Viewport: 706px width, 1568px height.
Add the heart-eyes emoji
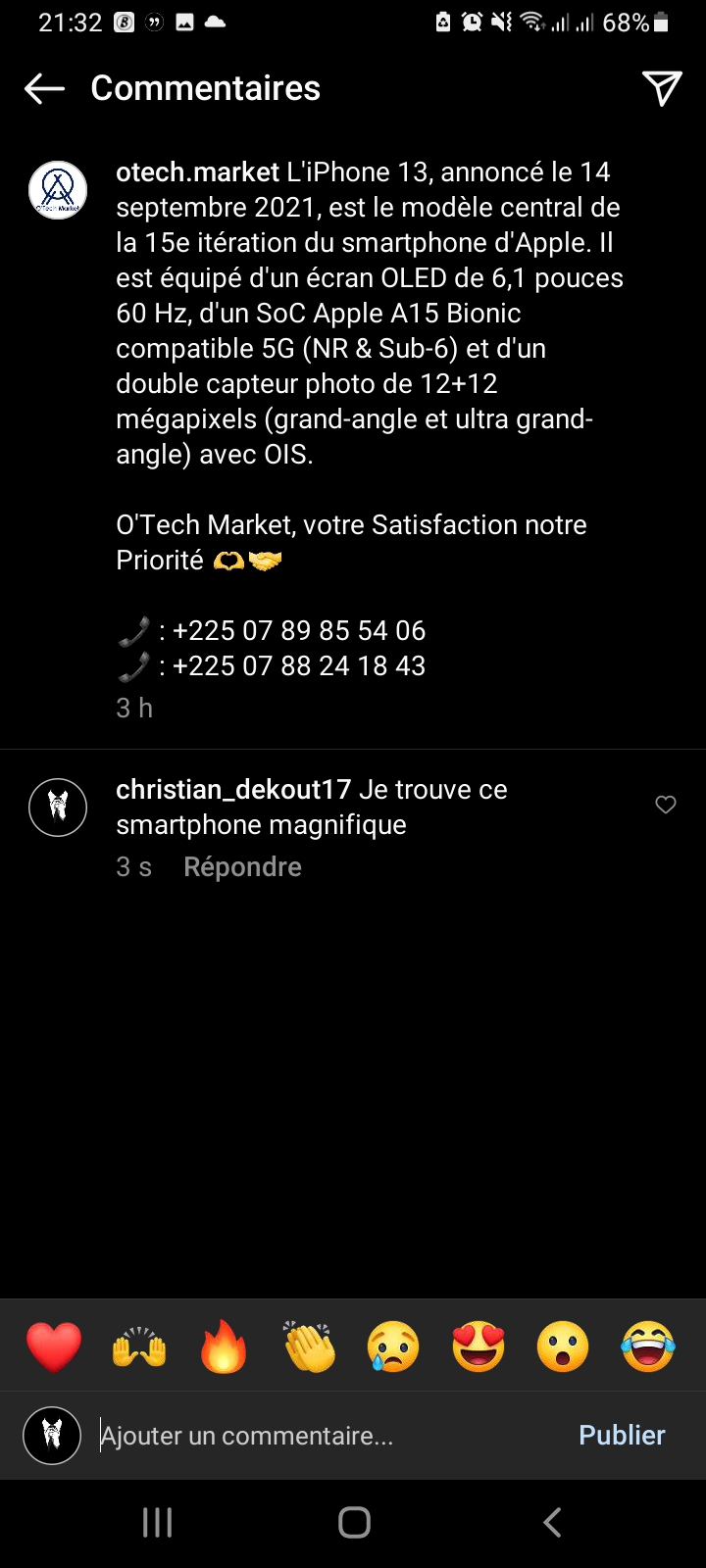pyautogui.click(x=479, y=1346)
